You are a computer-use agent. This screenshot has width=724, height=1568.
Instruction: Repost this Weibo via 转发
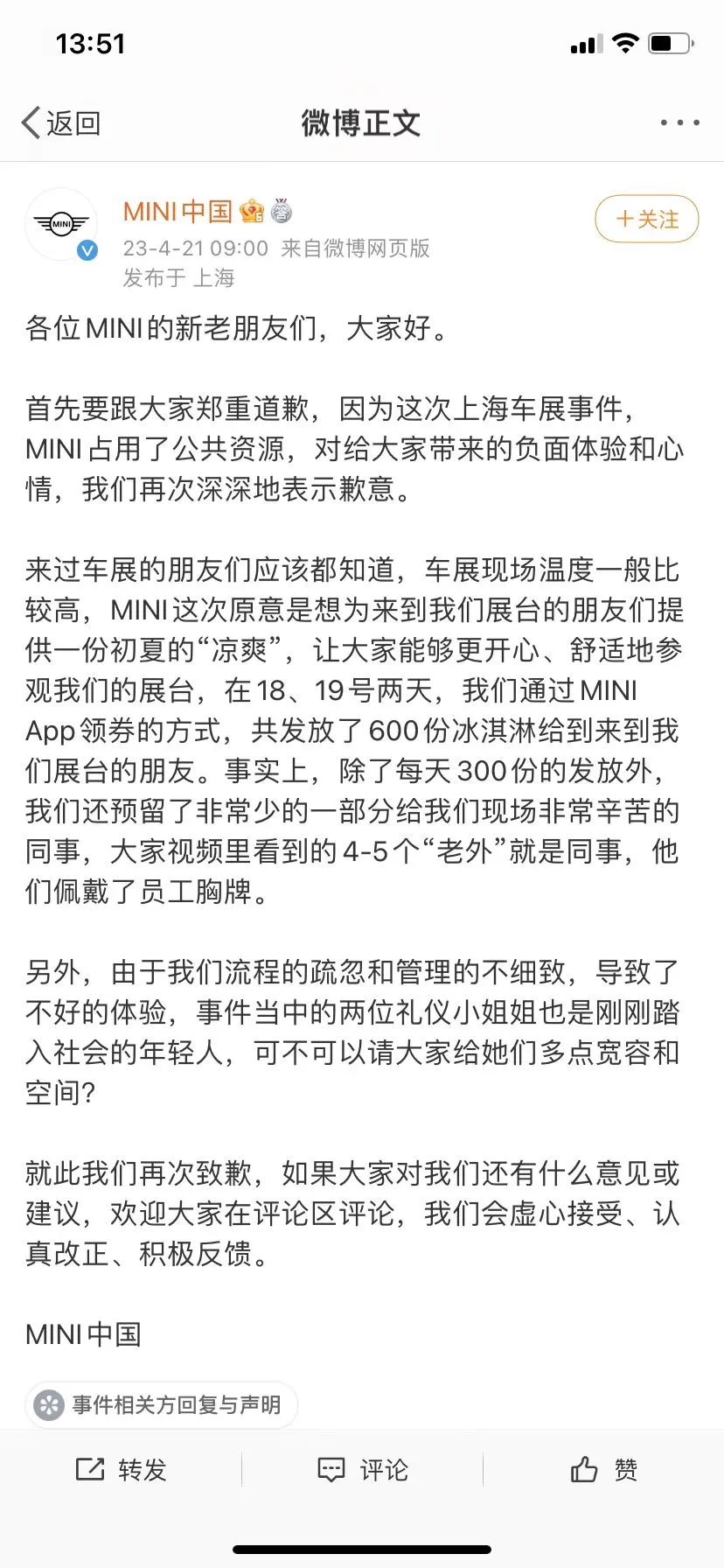[x=121, y=1470]
